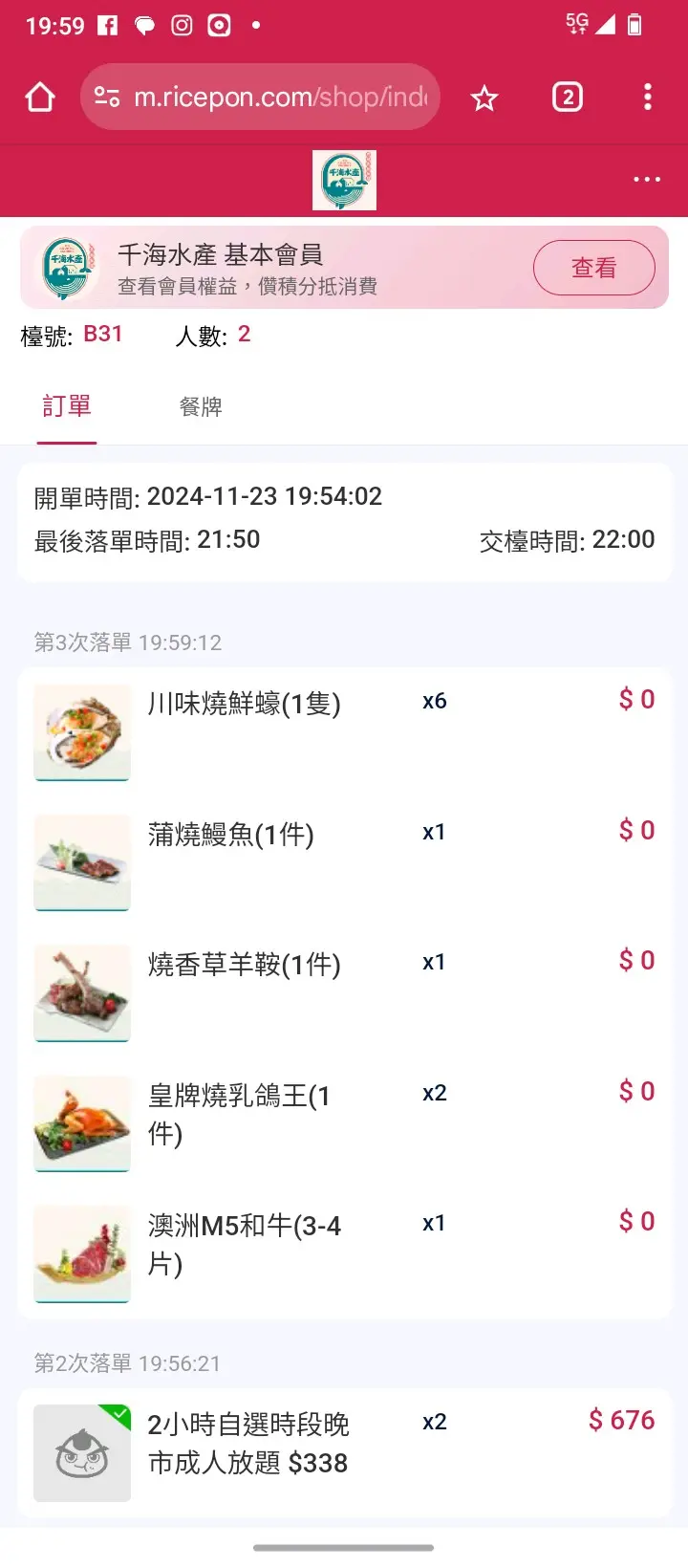This screenshot has height=1568, width=688.
Task: Bookmark this page with the star
Action: 484,98
